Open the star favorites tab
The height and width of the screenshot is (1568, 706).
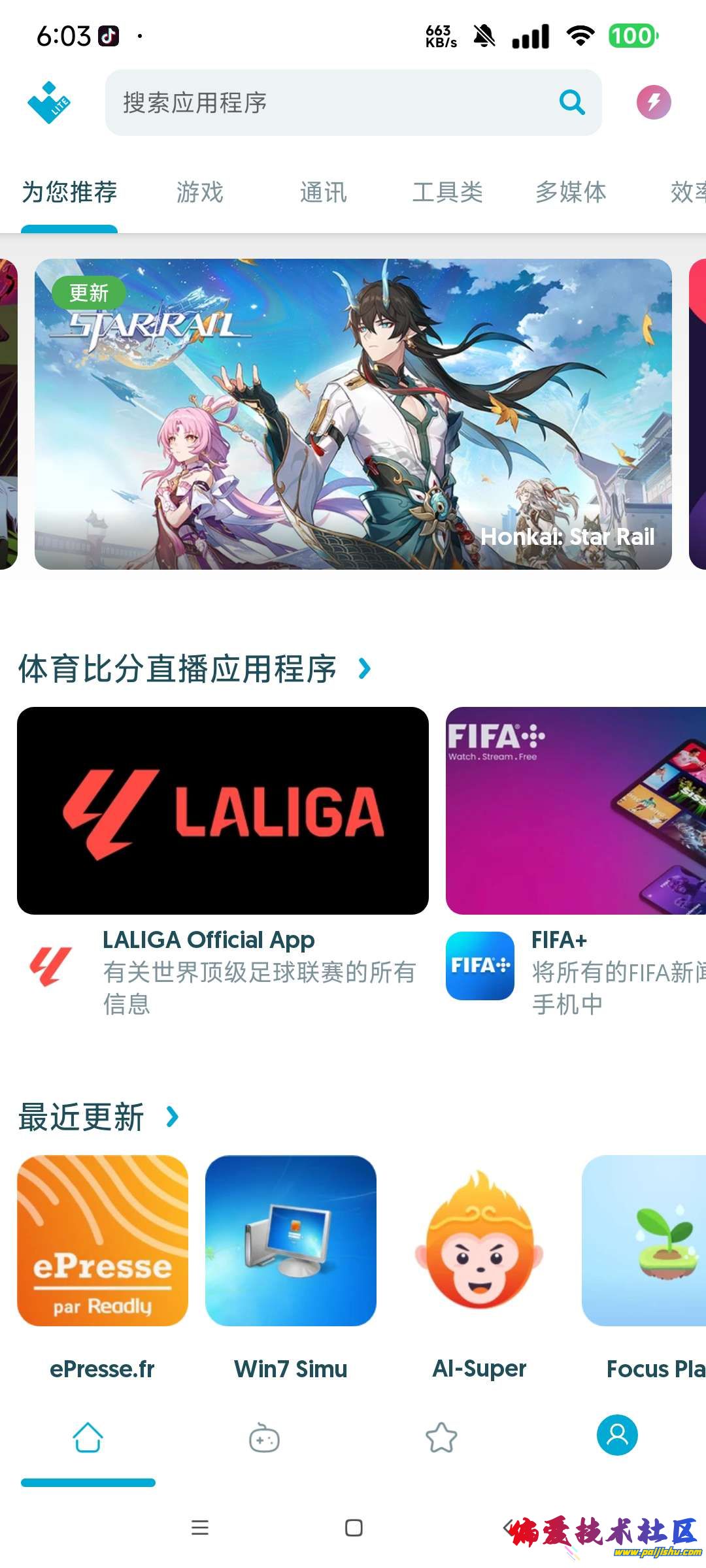[x=441, y=1438]
